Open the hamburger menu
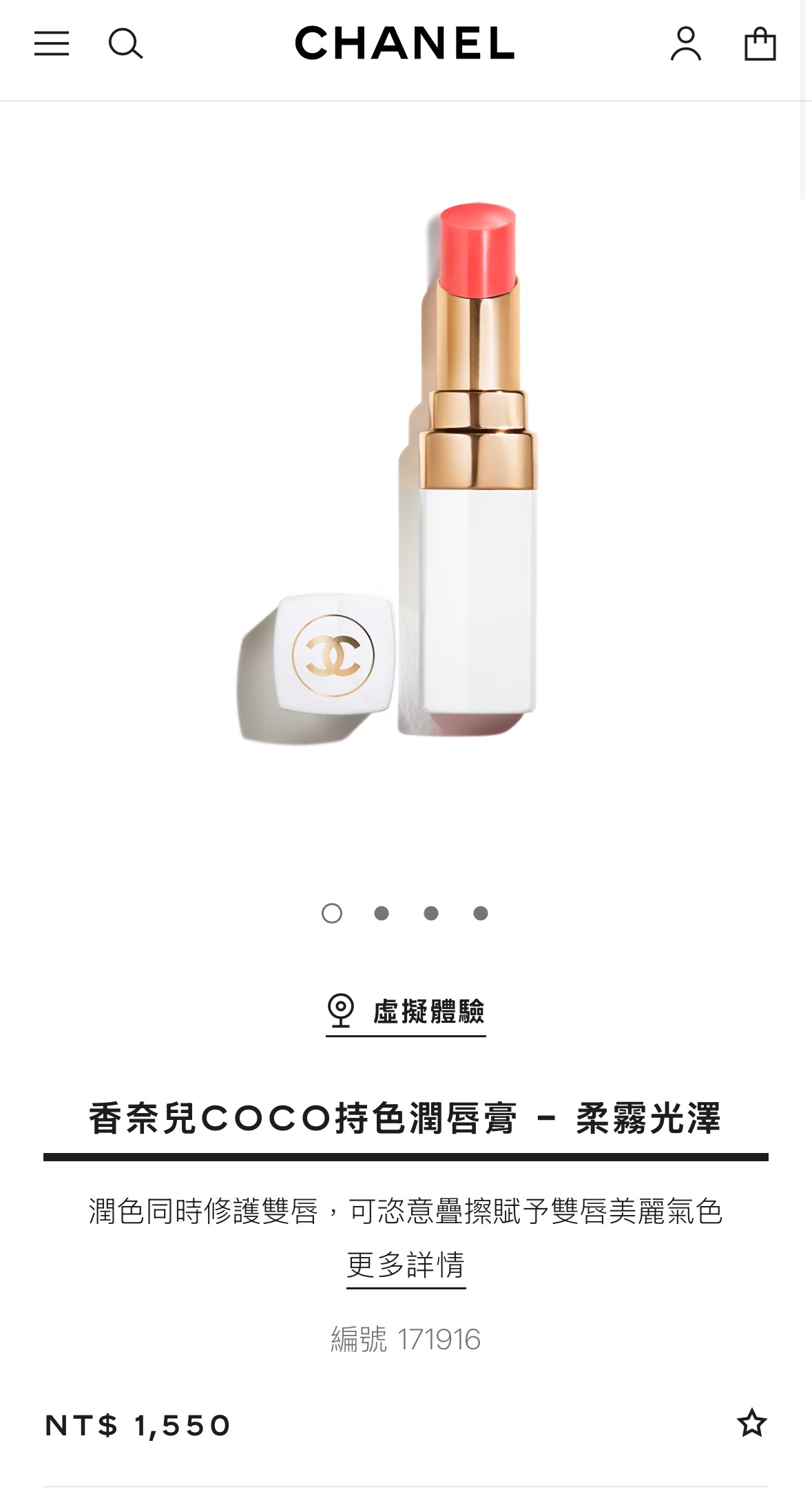Screen dimensions: 812x1496 coord(52,43)
